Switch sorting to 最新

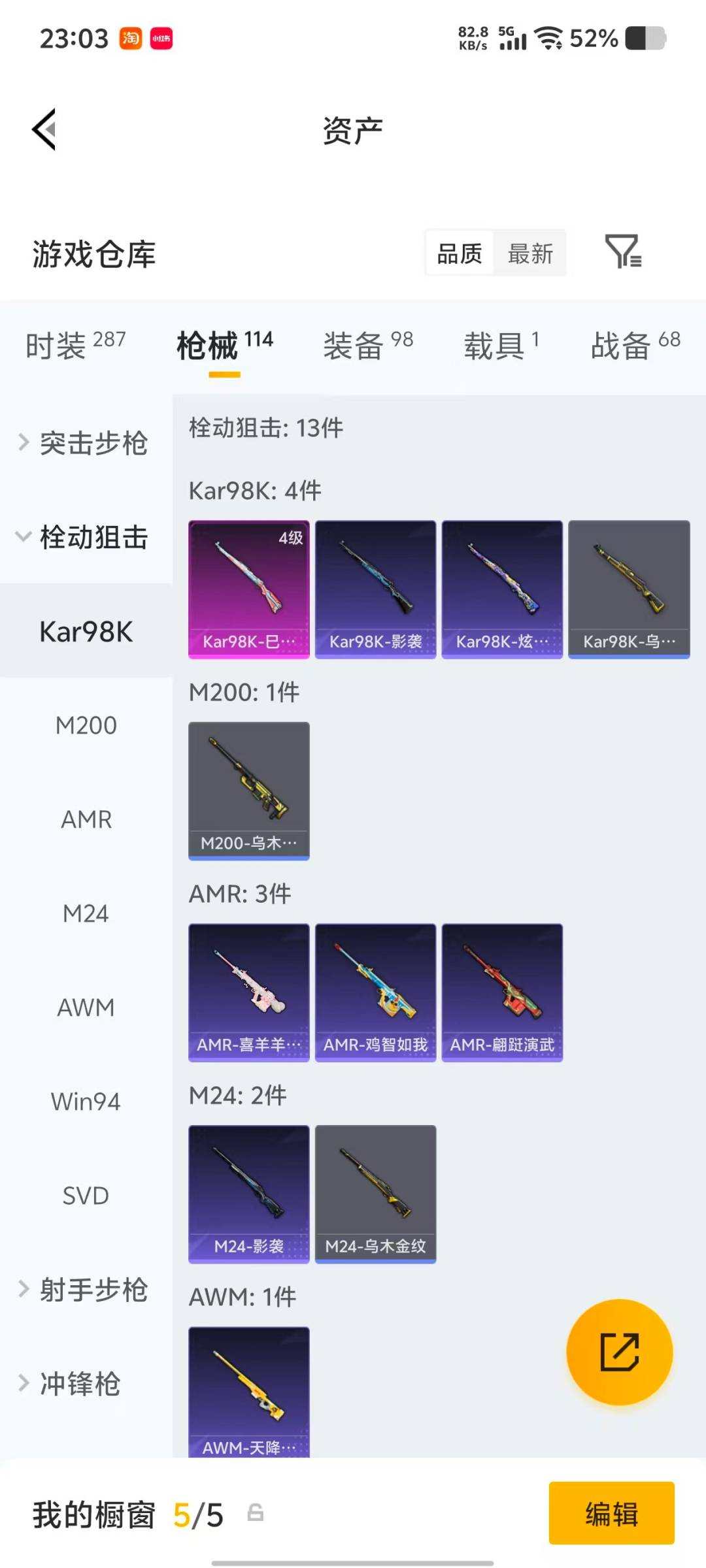pyautogui.click(x=531, y=253)
